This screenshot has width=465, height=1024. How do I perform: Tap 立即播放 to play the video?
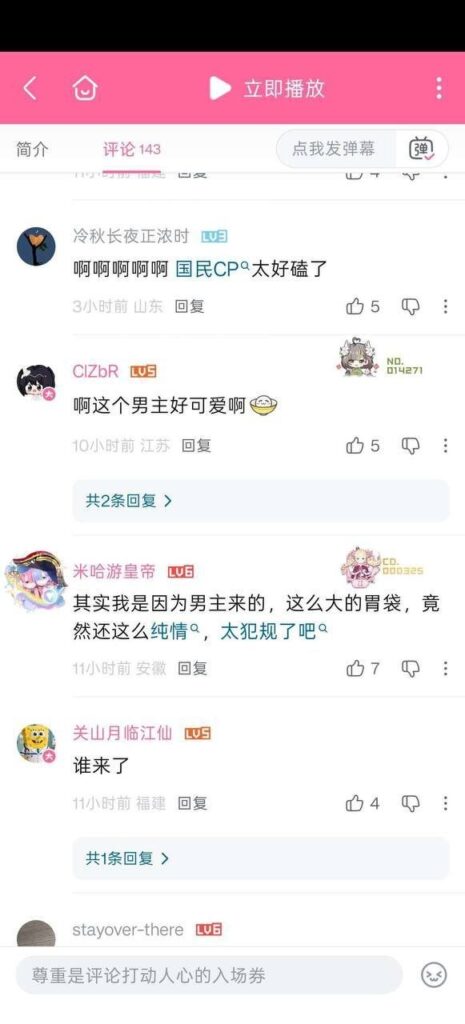tap(267, 88)
